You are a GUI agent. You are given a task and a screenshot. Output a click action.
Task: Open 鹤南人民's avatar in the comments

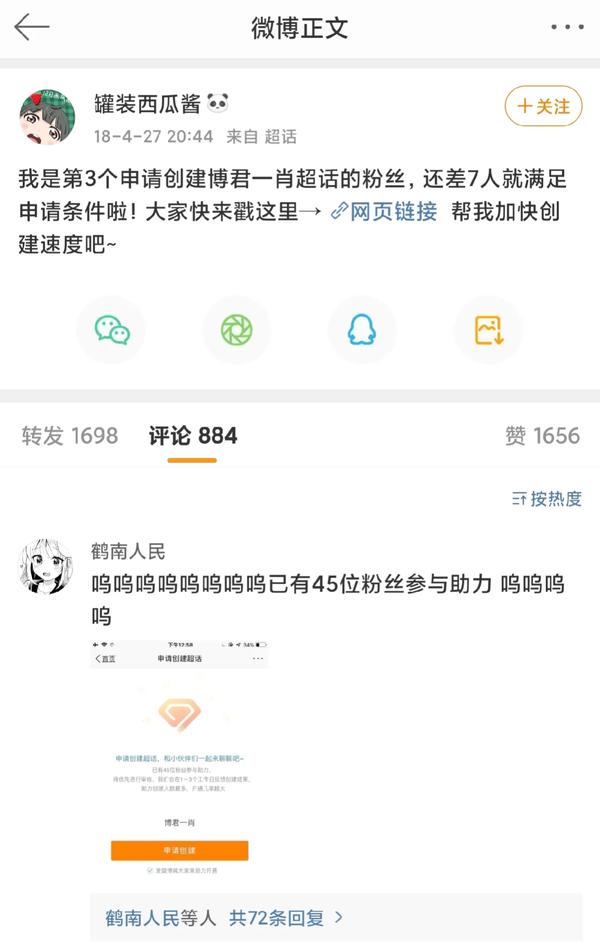(47, 566)
